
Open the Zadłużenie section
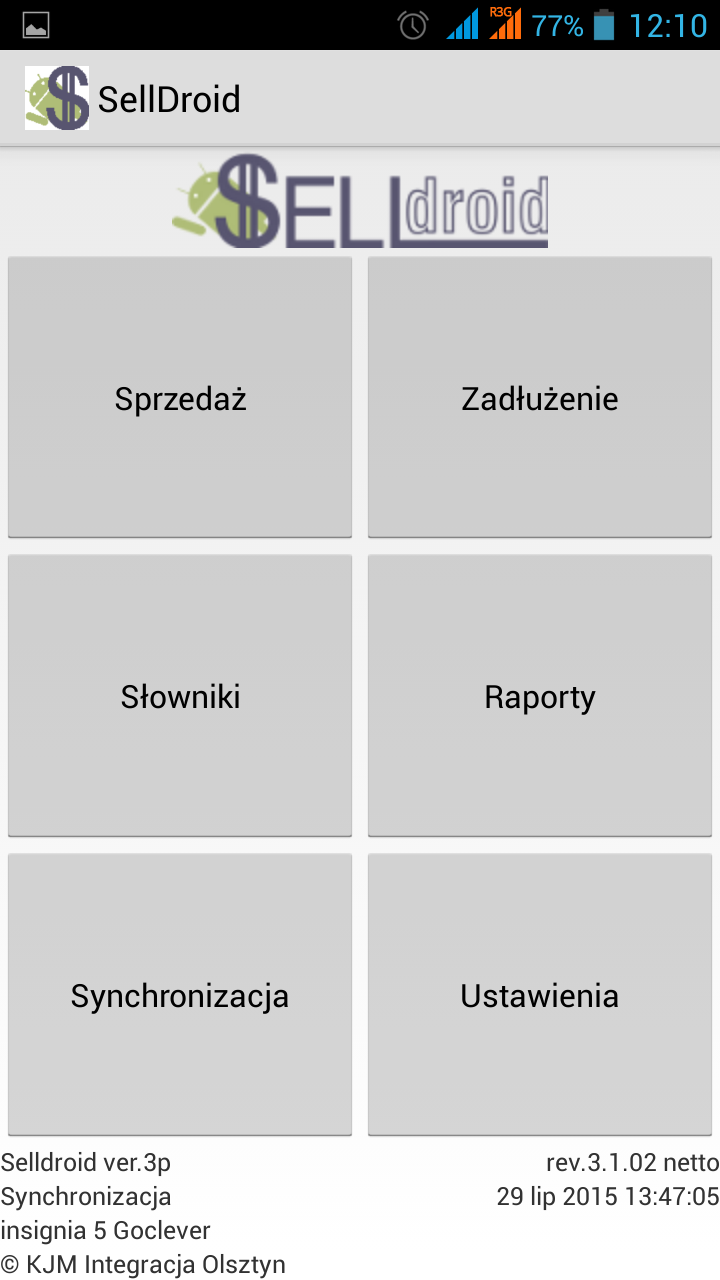pyautogui.click(x=540, y=397)
